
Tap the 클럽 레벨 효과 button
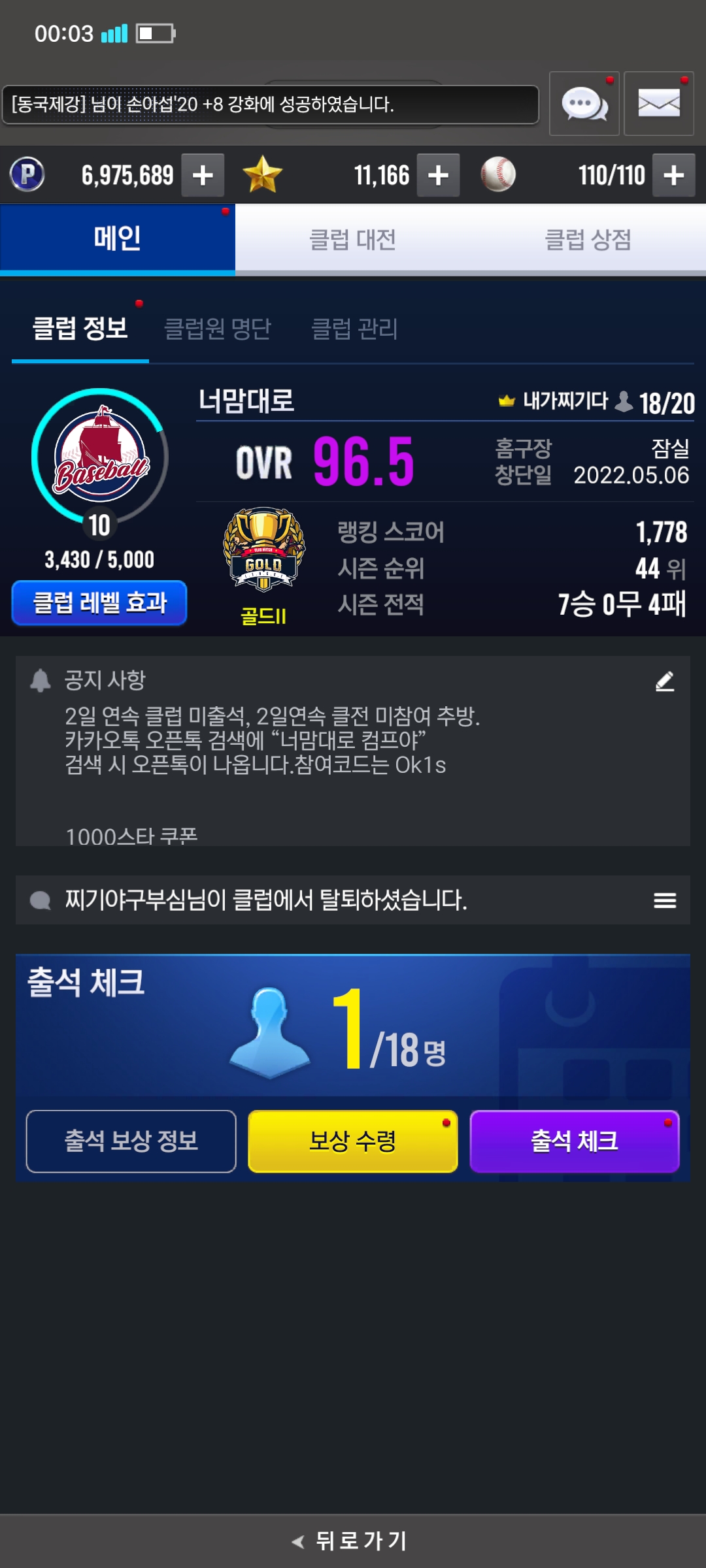click(99, 602)
